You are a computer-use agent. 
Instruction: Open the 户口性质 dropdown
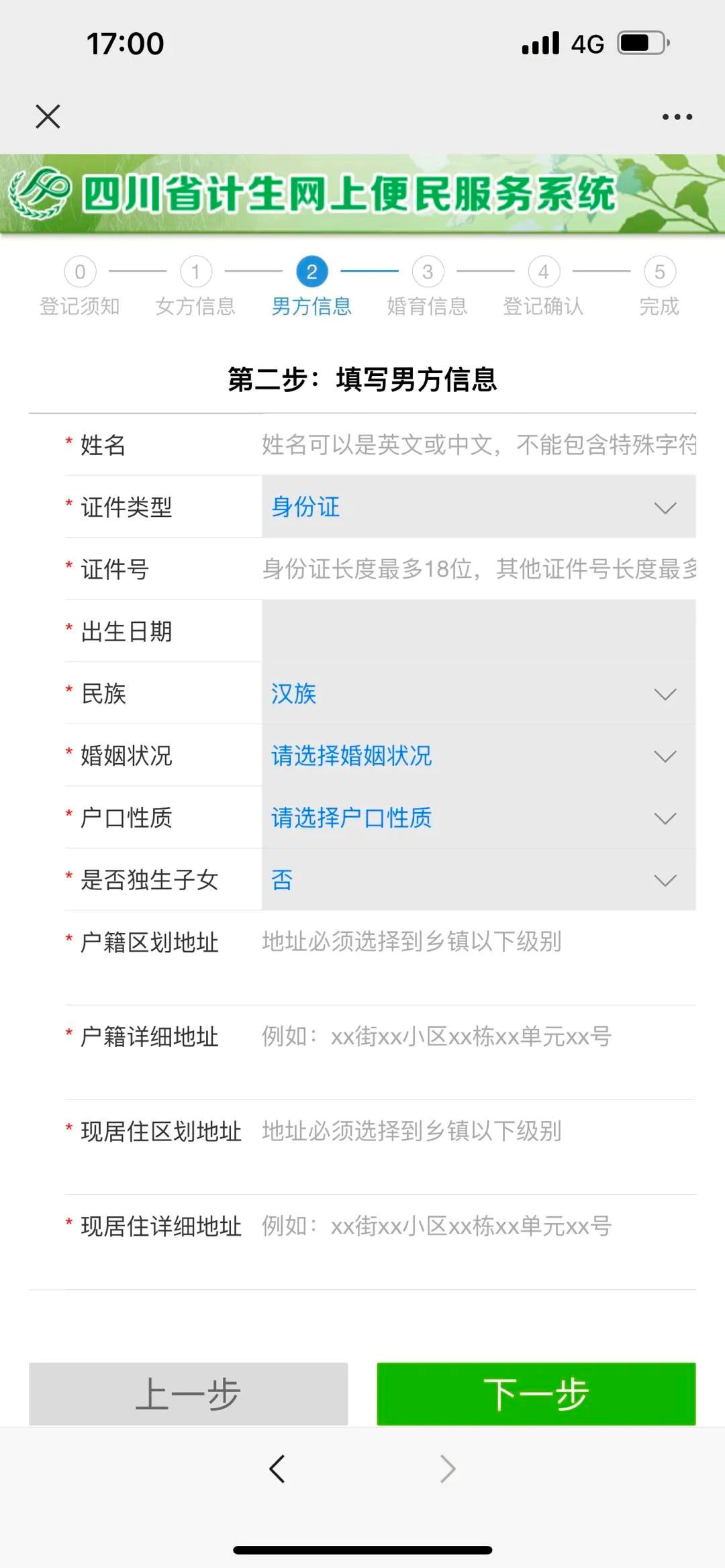pyautogui.click(x=478, y=818)
